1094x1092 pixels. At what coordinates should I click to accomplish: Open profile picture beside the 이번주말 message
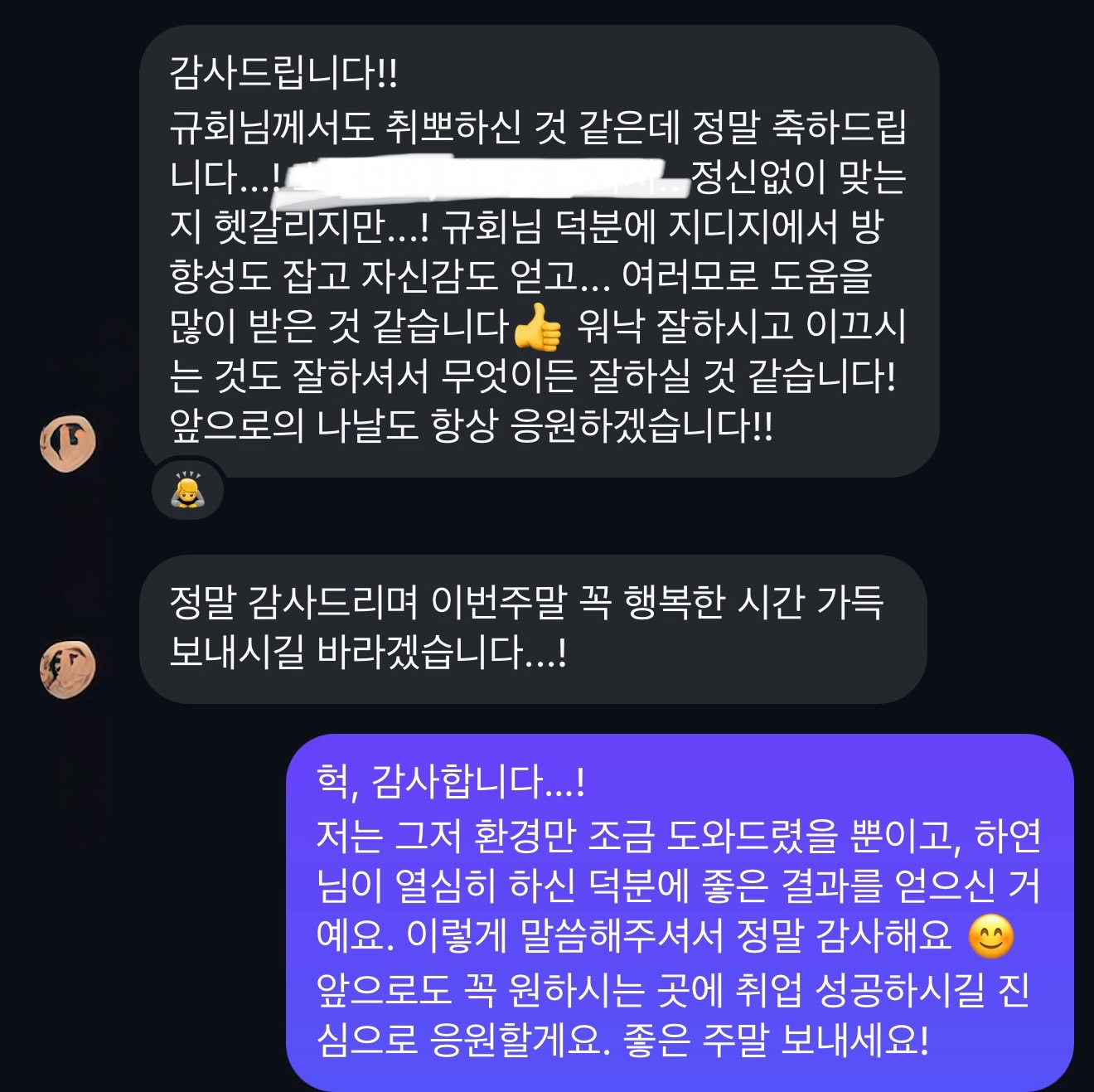click(x=68, y=667)
